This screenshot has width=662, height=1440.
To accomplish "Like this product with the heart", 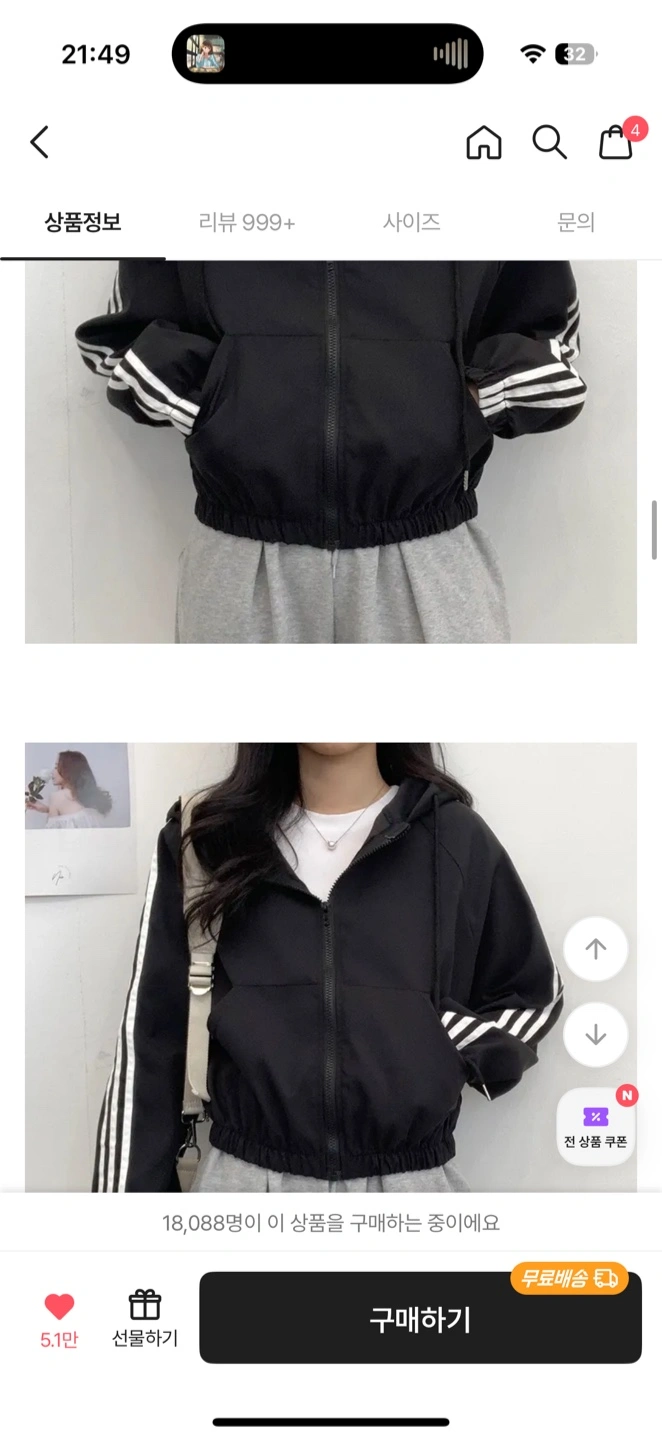I will coord(59,1318).
